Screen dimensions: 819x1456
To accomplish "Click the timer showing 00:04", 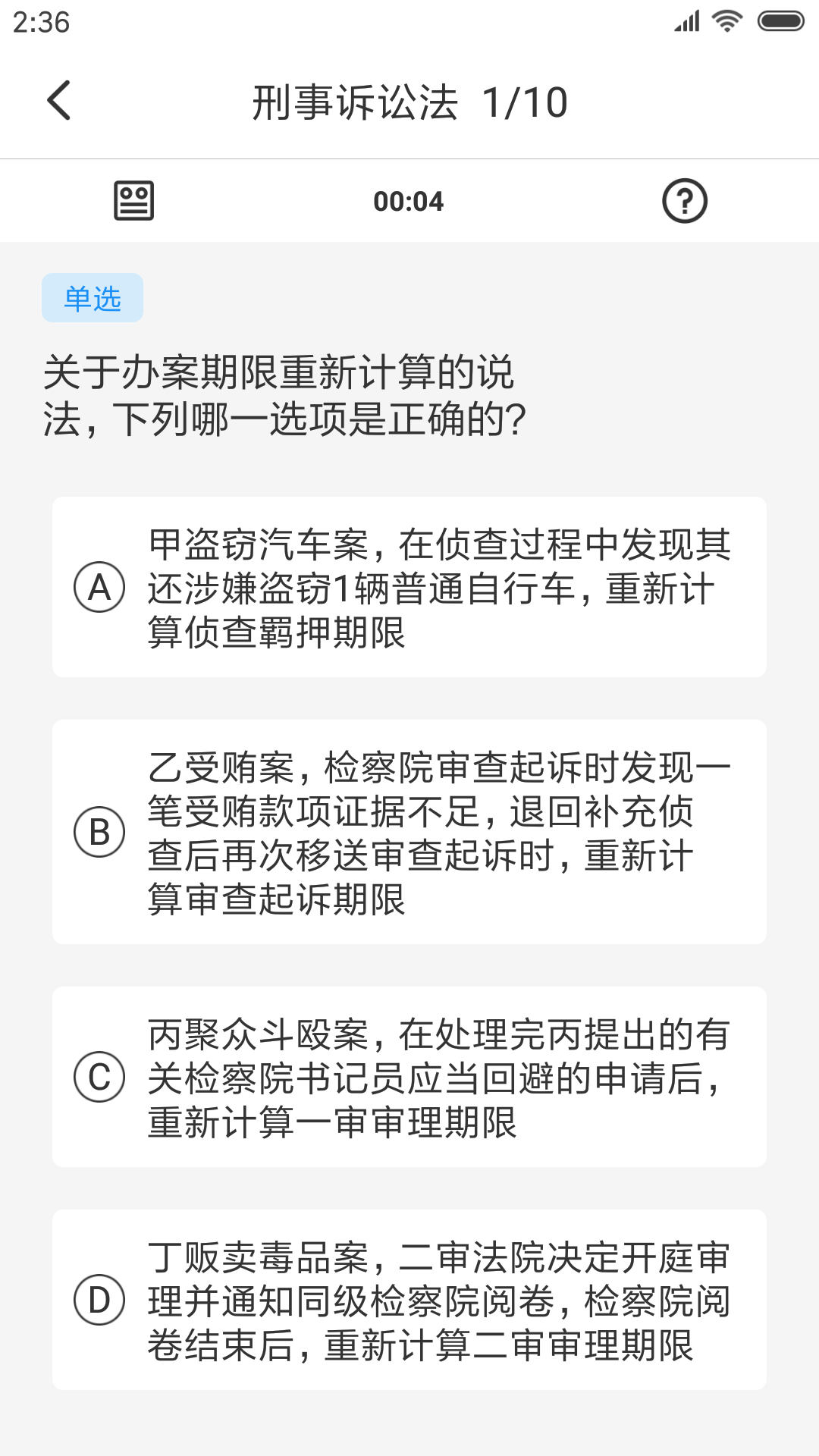I will (x=409, y=200).
